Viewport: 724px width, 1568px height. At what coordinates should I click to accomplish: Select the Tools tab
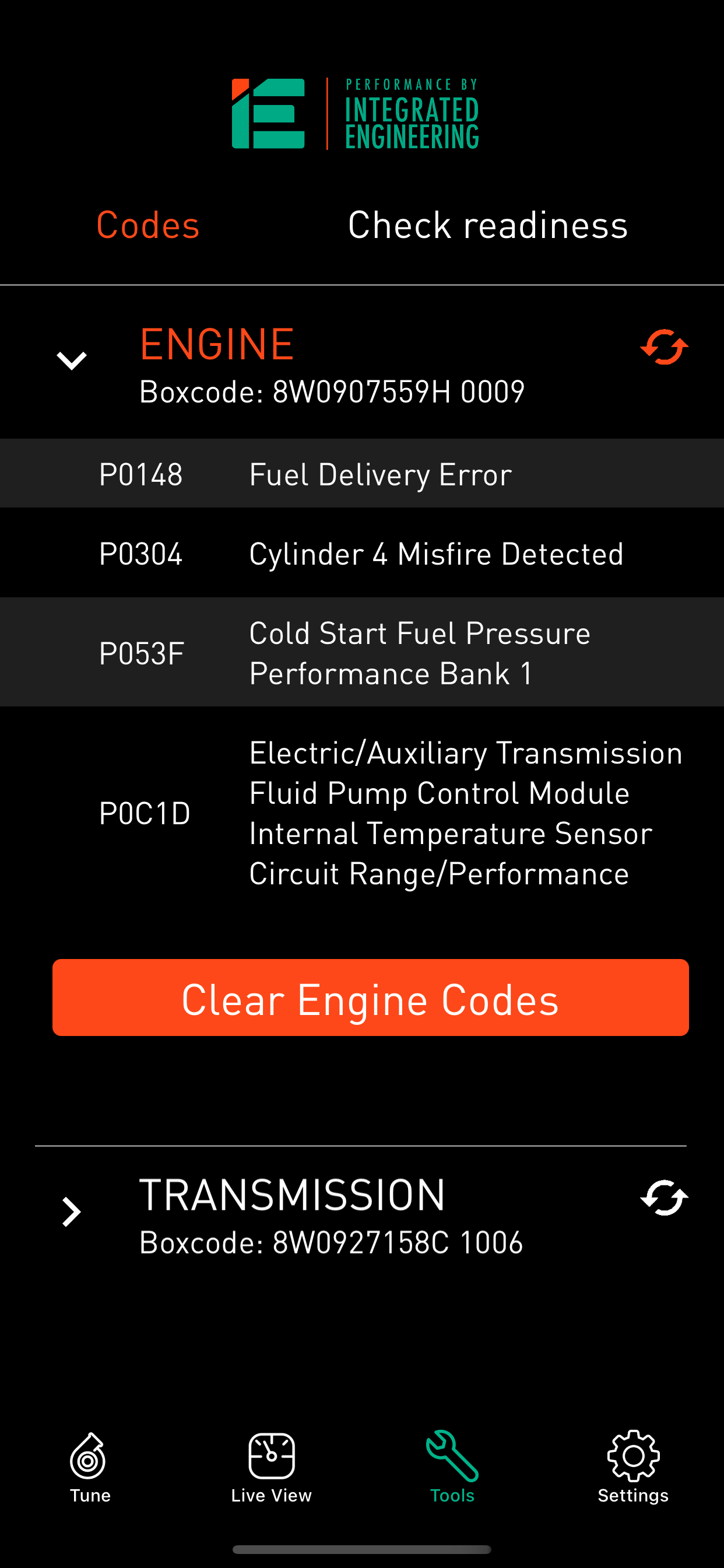tap(452, 1468)
